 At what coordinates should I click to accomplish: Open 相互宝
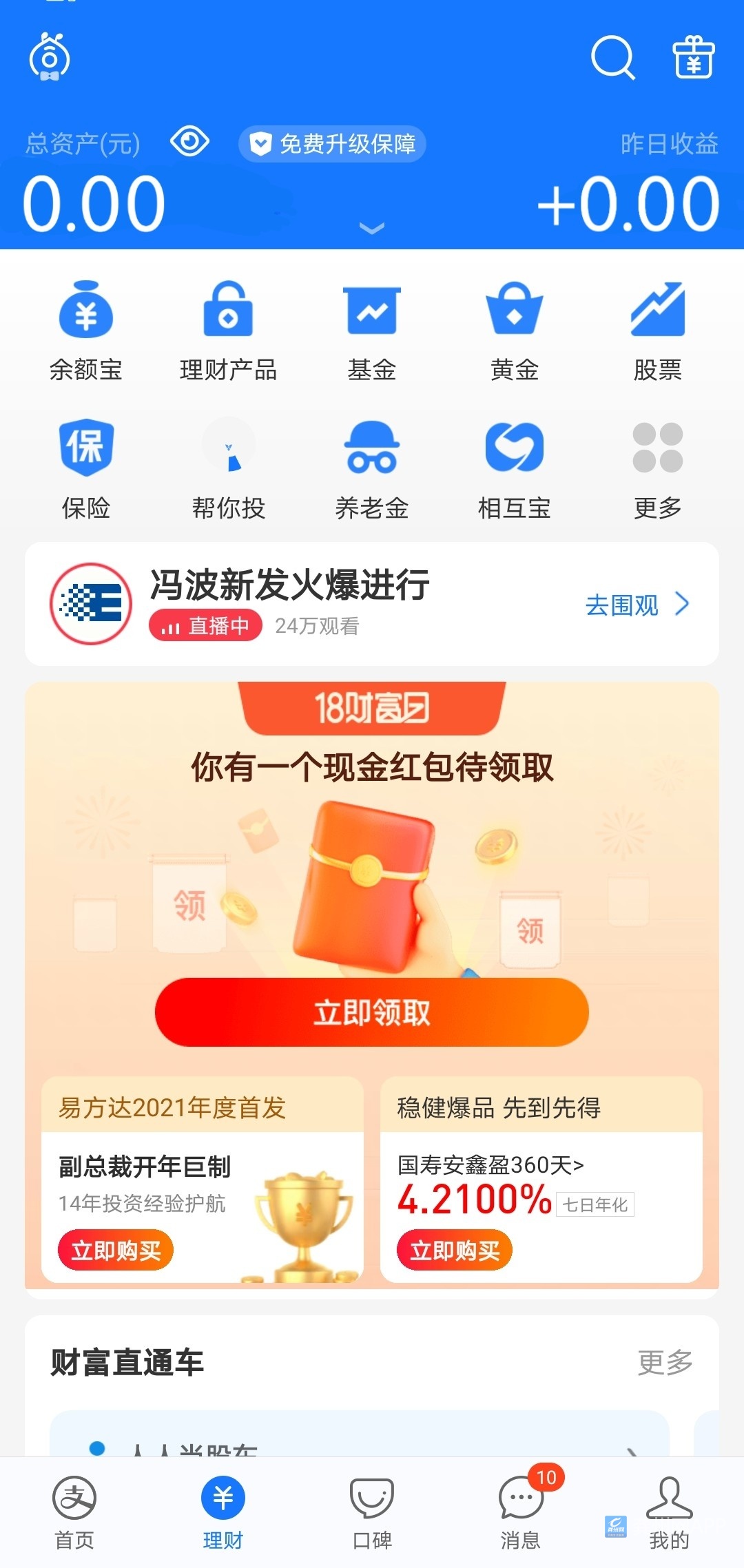pos(515,468)
